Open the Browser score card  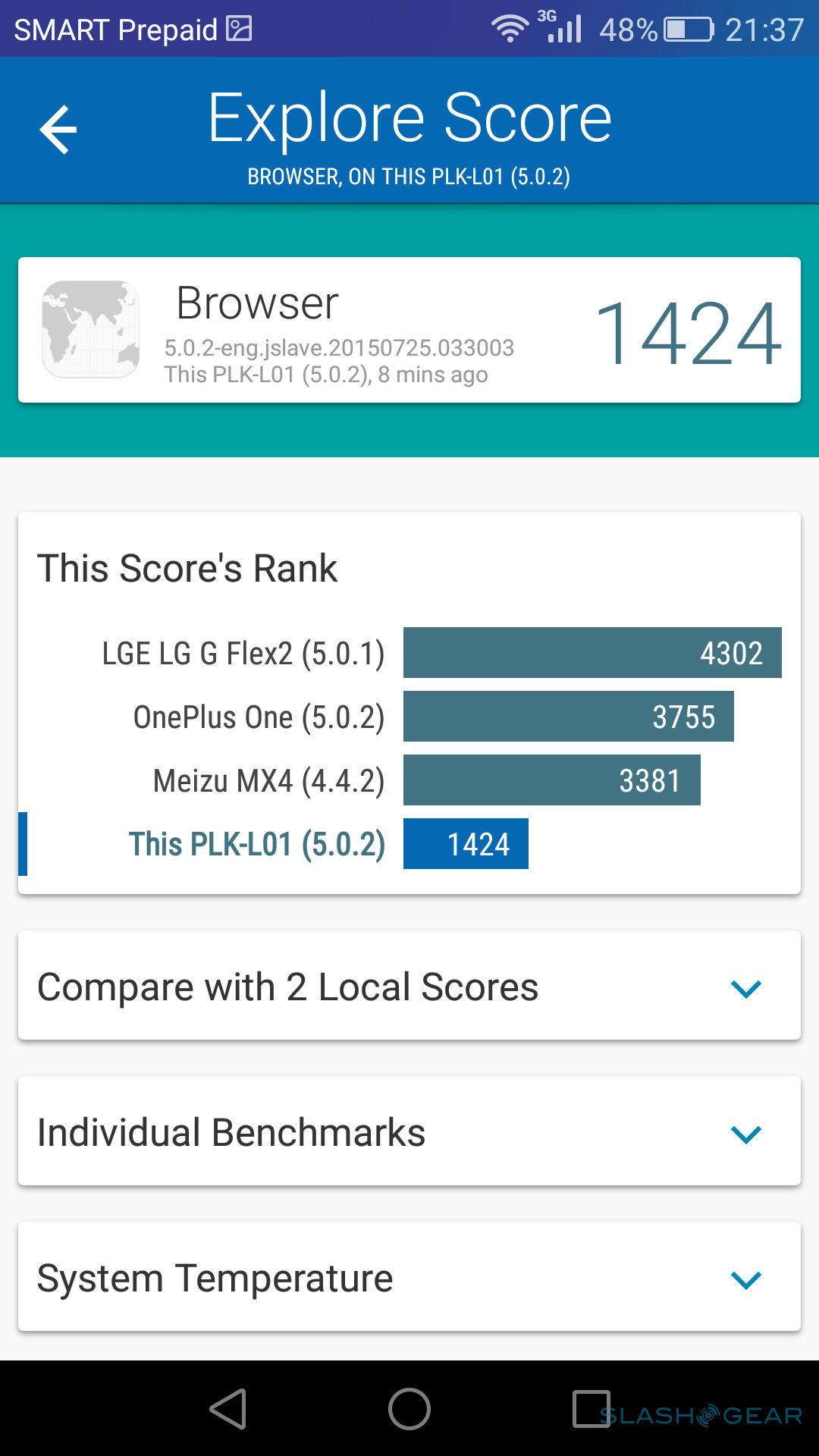pos(409,330)
